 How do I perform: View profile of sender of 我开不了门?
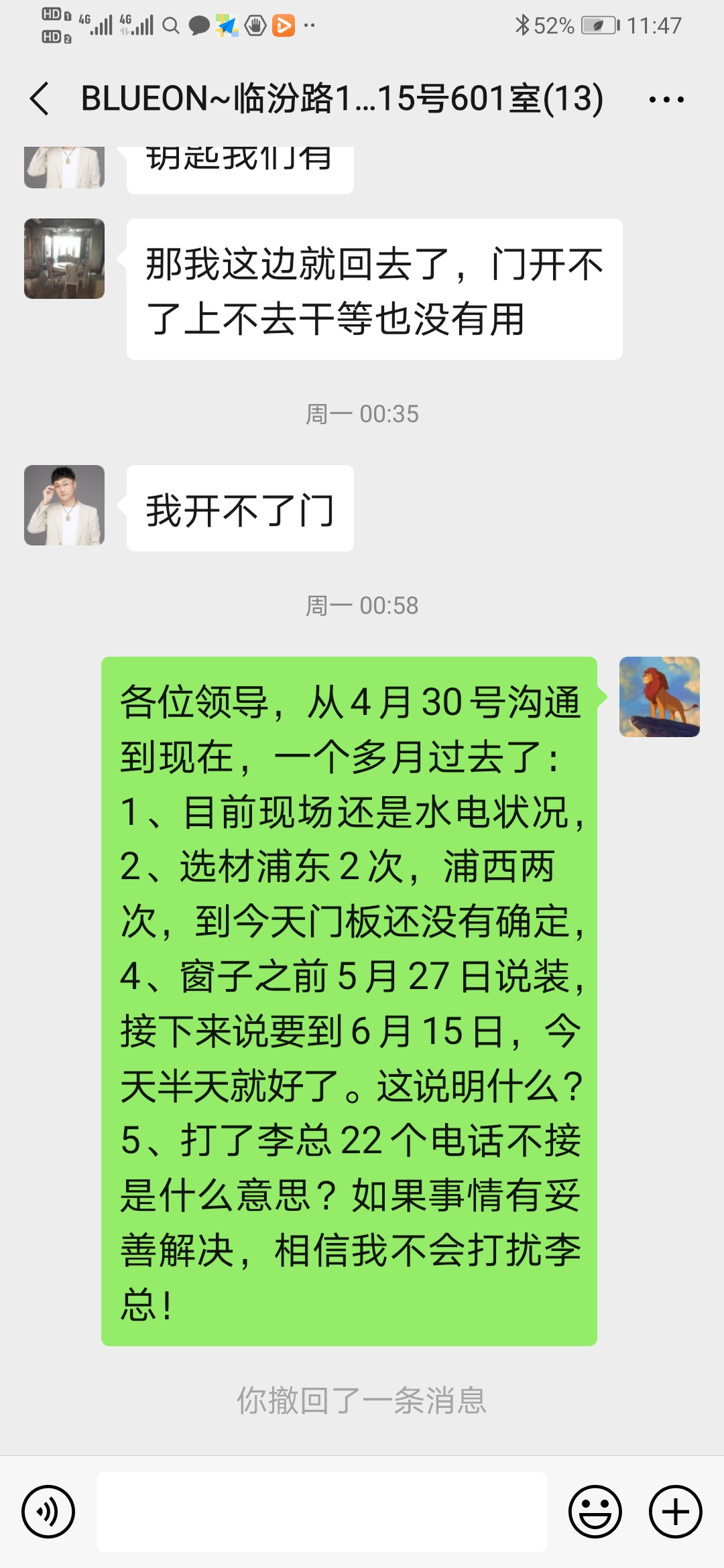pos(64,505)
